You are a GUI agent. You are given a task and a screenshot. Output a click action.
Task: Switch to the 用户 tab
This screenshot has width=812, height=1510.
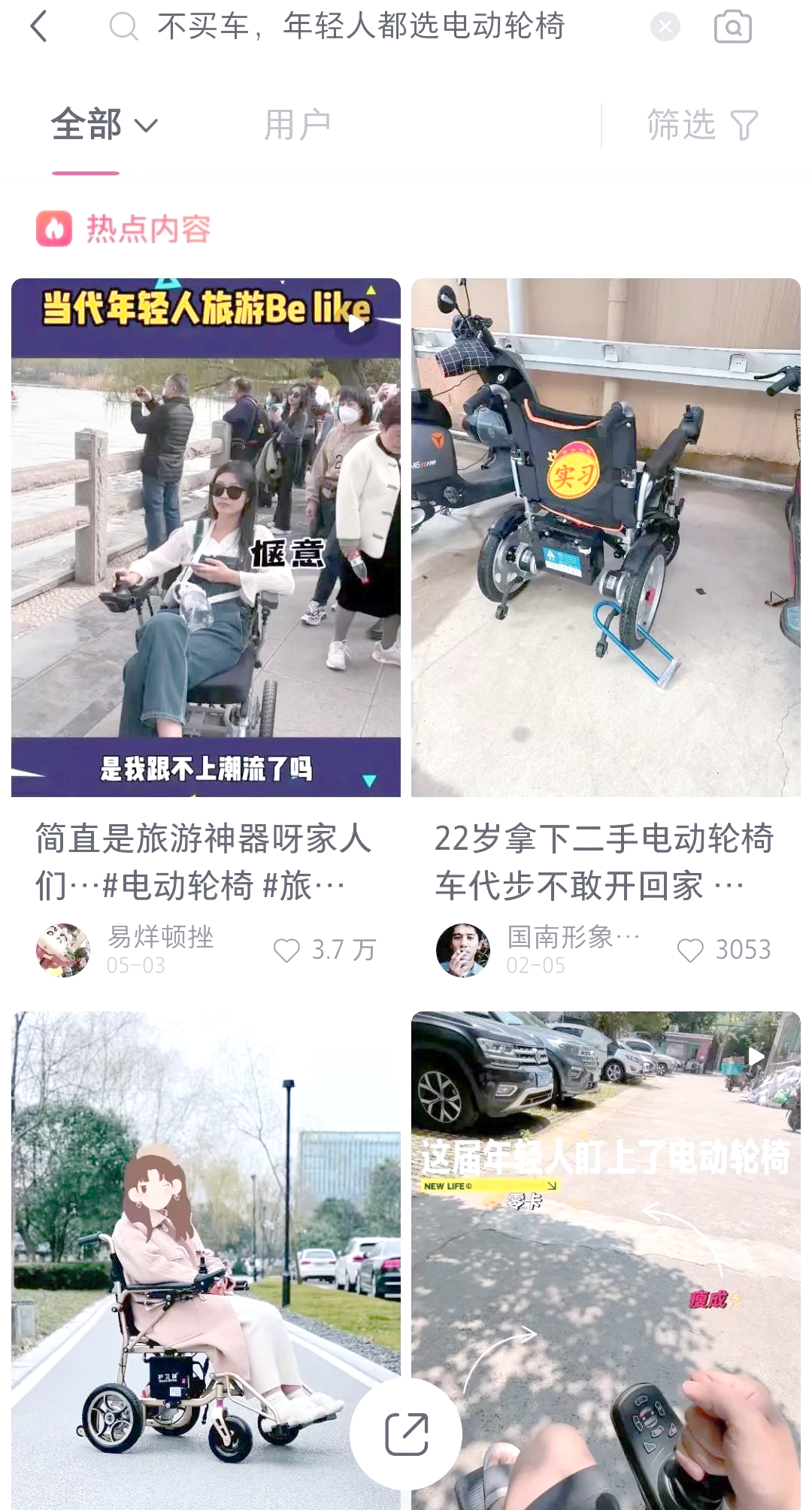click(297, 125)
